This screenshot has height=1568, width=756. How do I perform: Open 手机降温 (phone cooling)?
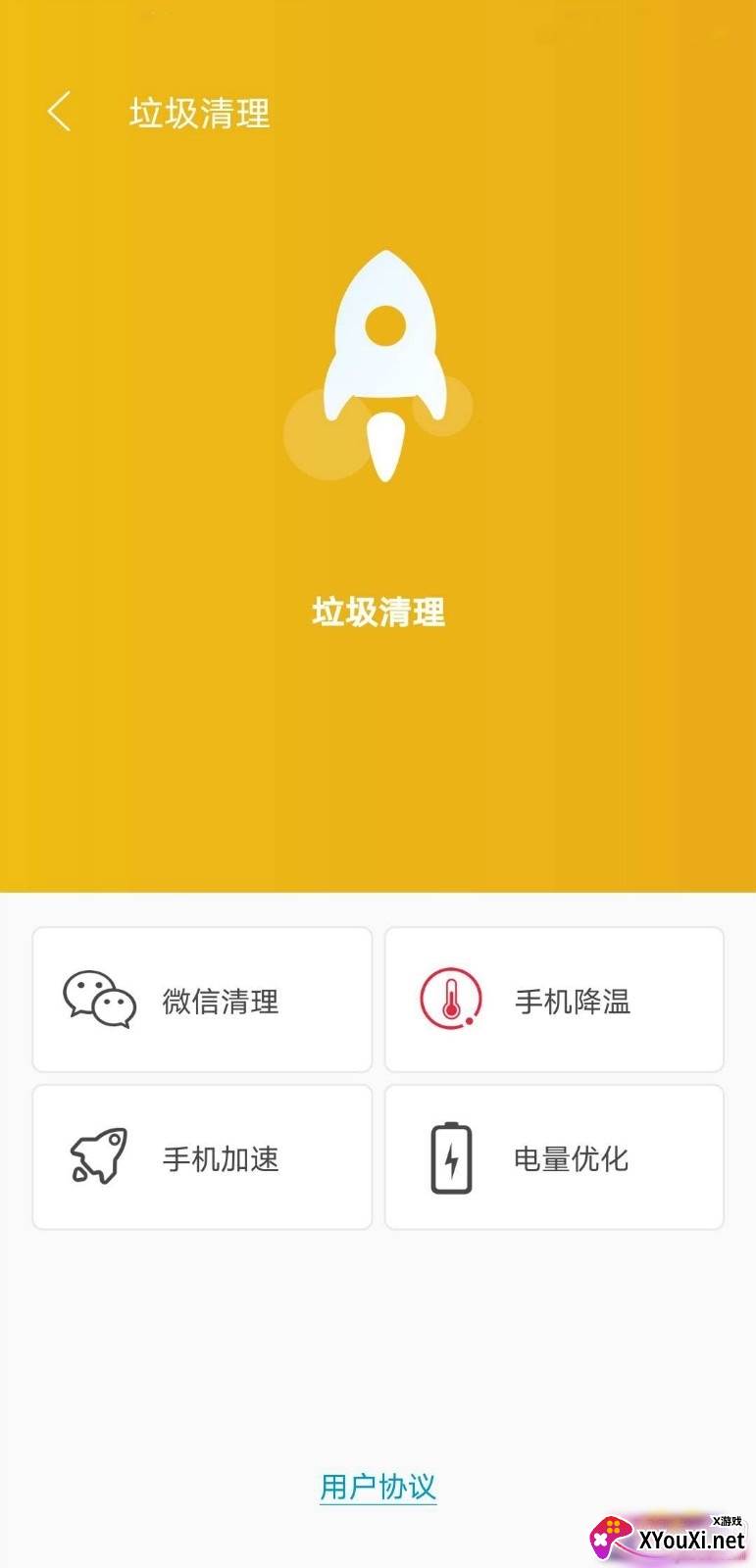pos(554,1000)
